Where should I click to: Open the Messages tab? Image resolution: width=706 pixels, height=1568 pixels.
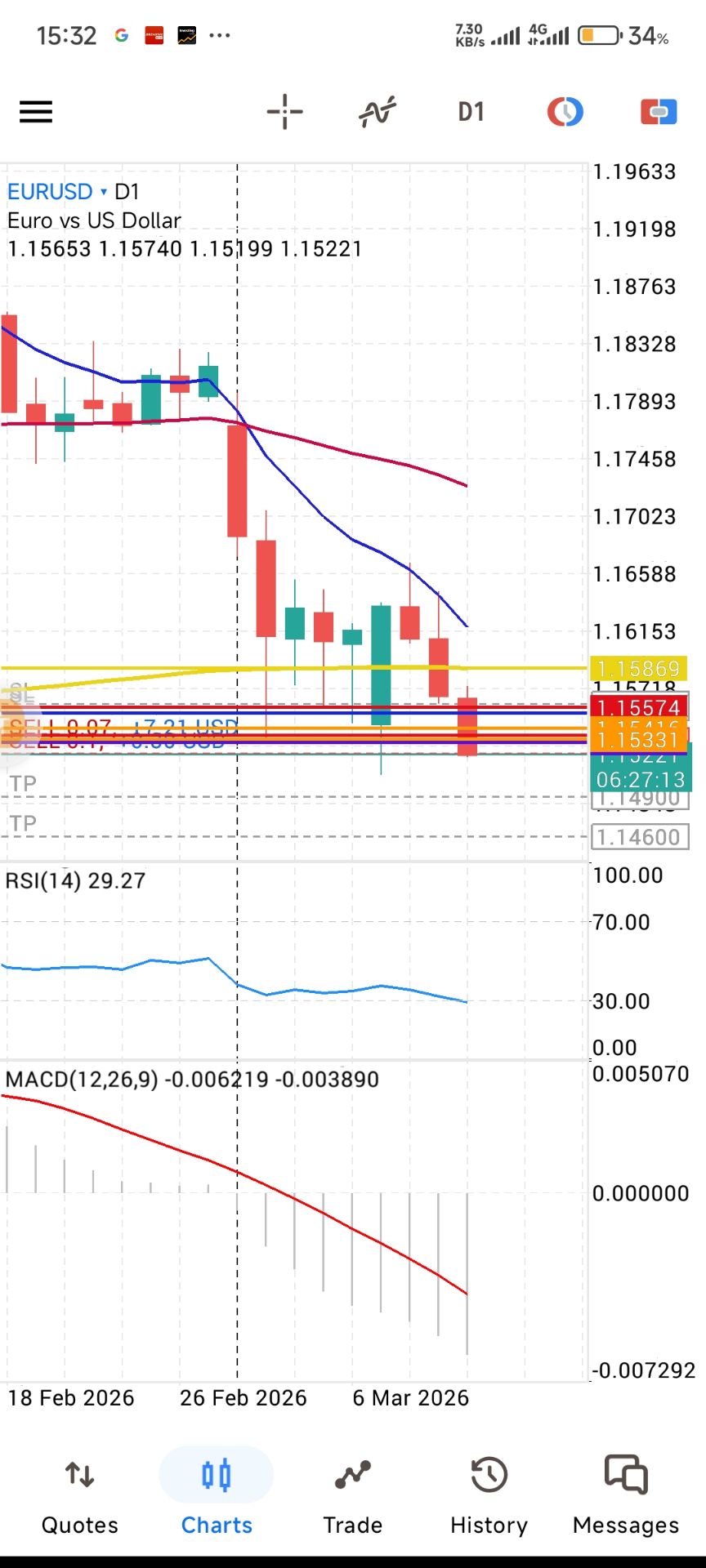click(x=626, y=1496)
